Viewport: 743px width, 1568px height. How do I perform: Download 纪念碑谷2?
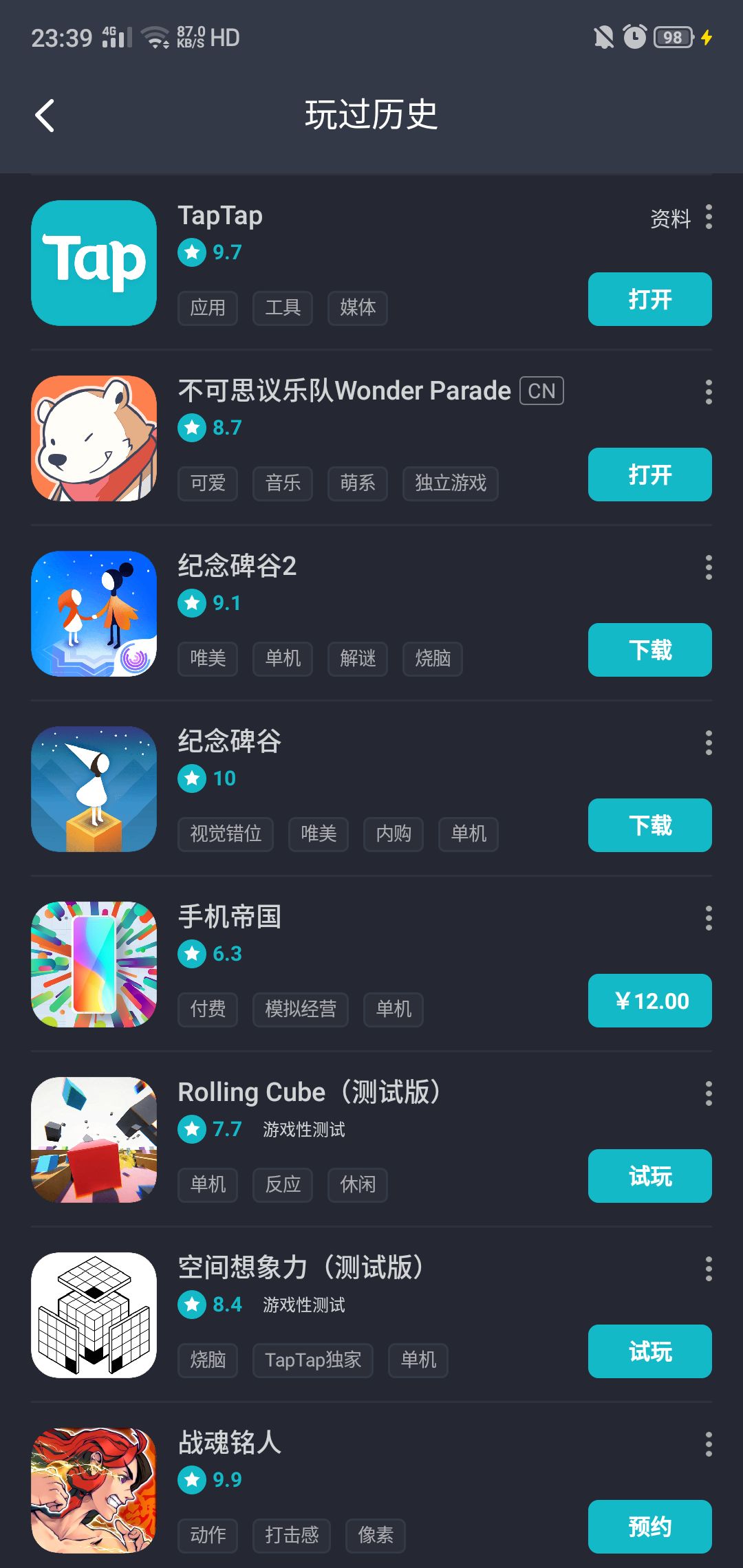[x=649, y=650]
